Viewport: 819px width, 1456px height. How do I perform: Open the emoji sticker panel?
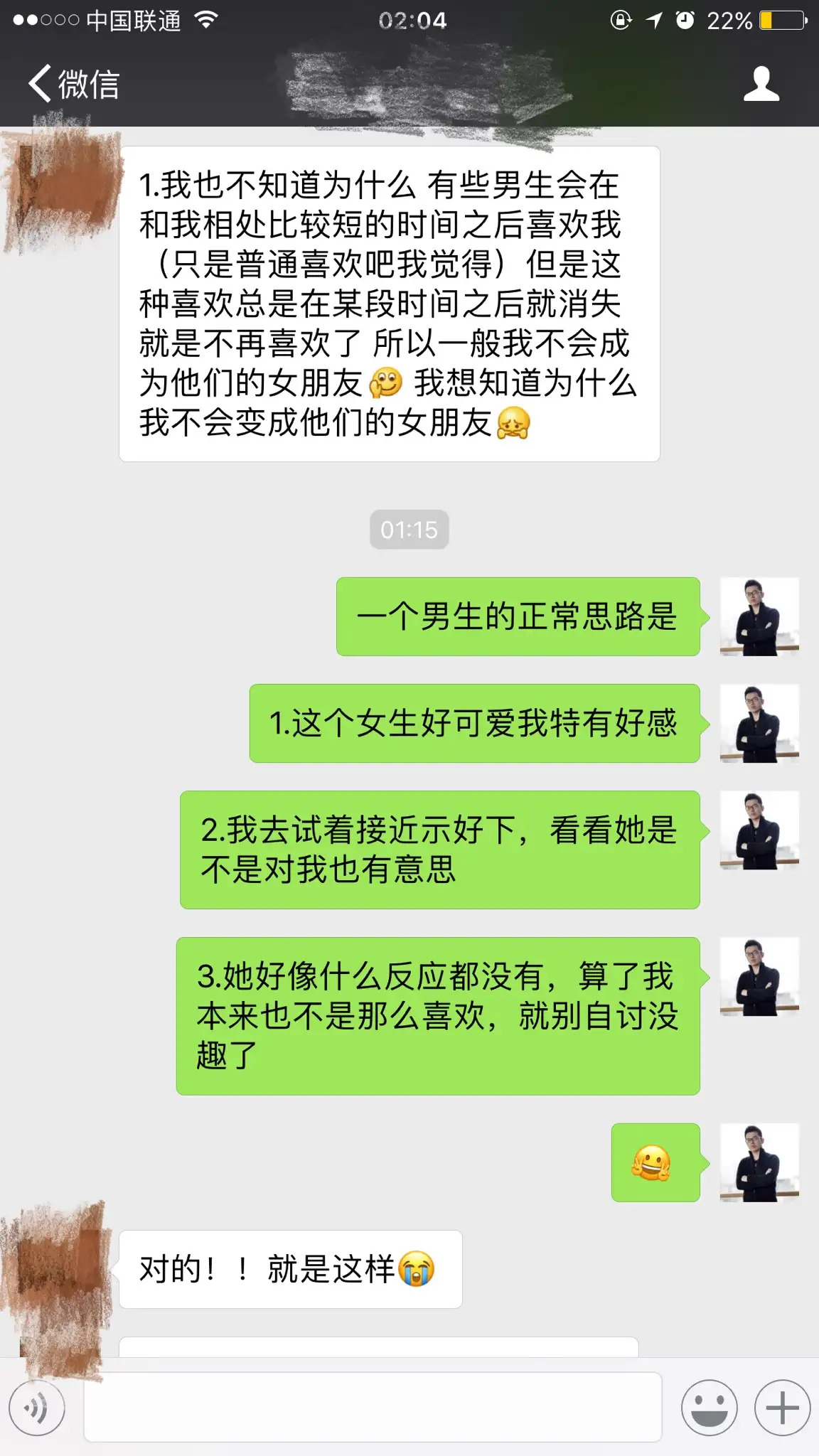point(709,1407)
